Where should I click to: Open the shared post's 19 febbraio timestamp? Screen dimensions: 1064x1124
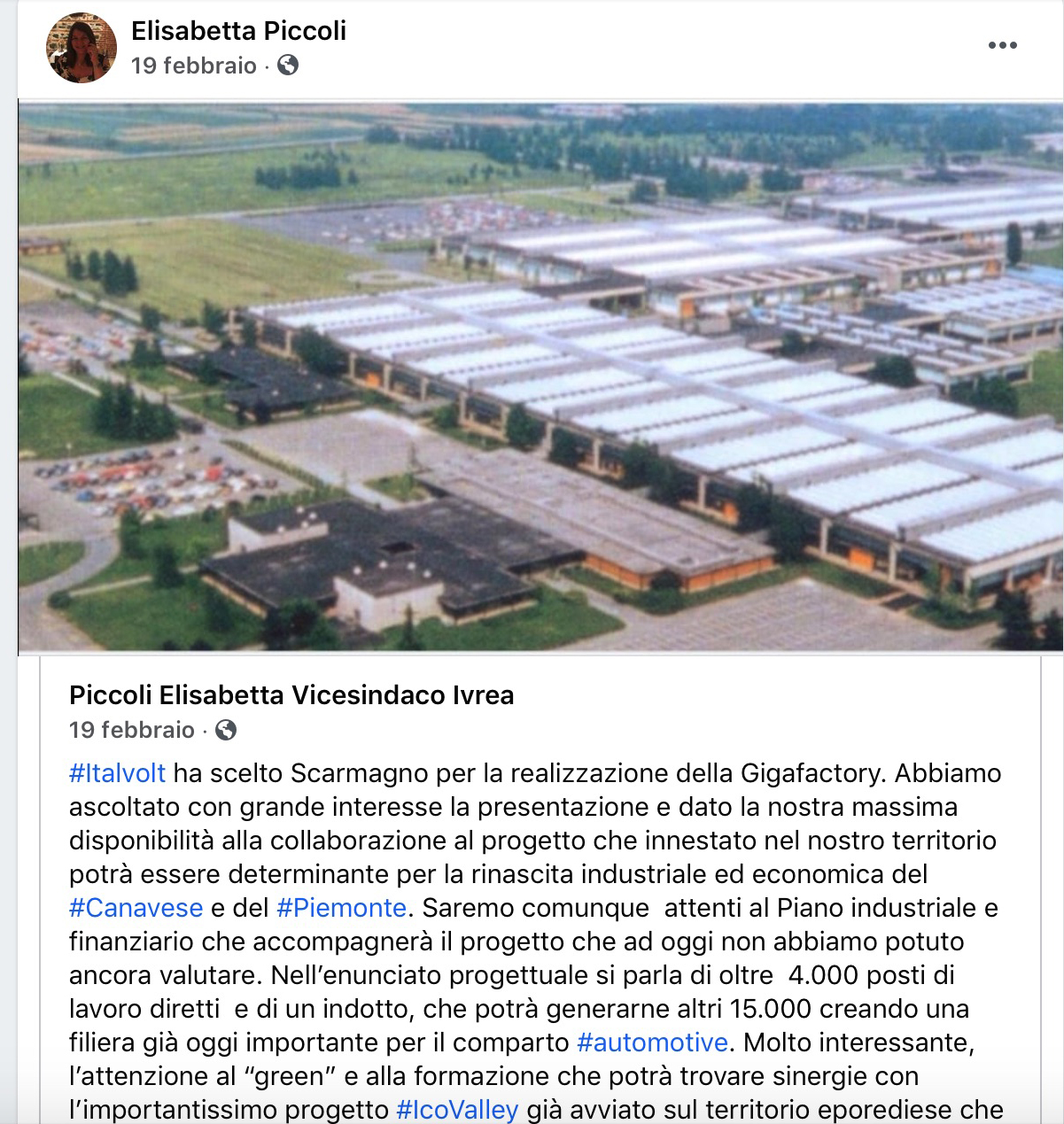click(x=131, y=730)
